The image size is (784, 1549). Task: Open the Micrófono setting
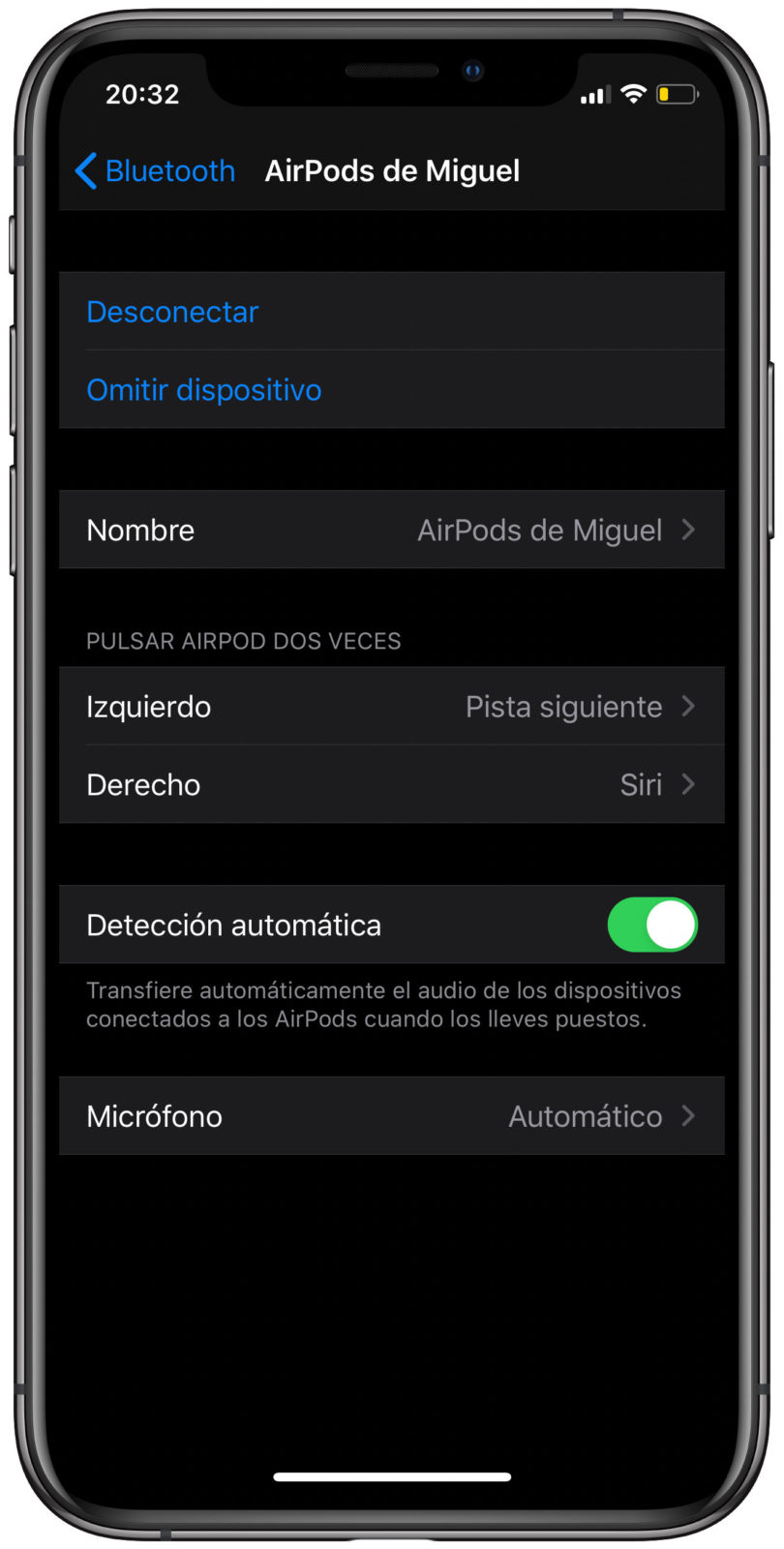click(x=391, y=1116)
